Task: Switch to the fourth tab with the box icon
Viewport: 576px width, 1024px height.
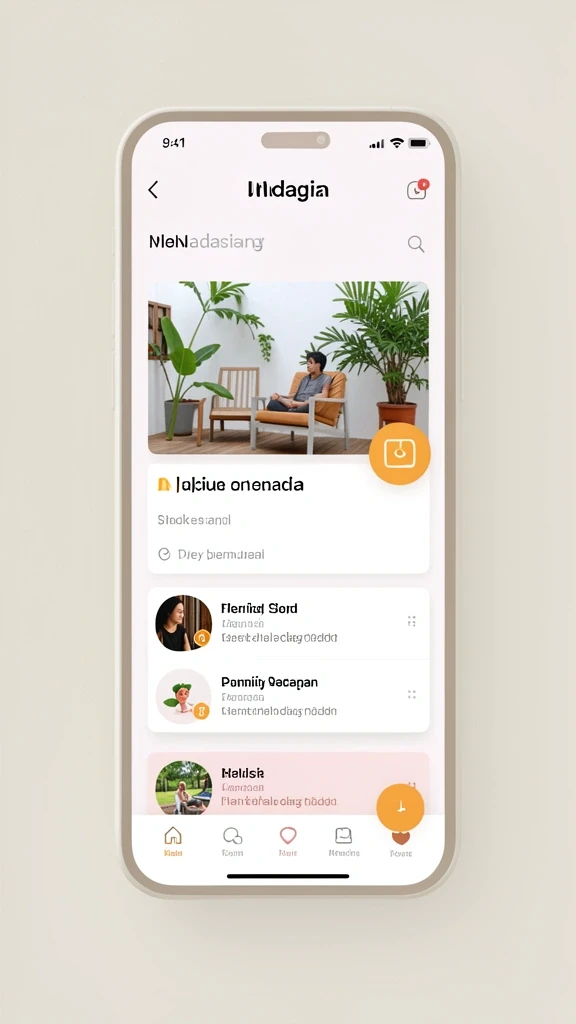Action: 344,841
